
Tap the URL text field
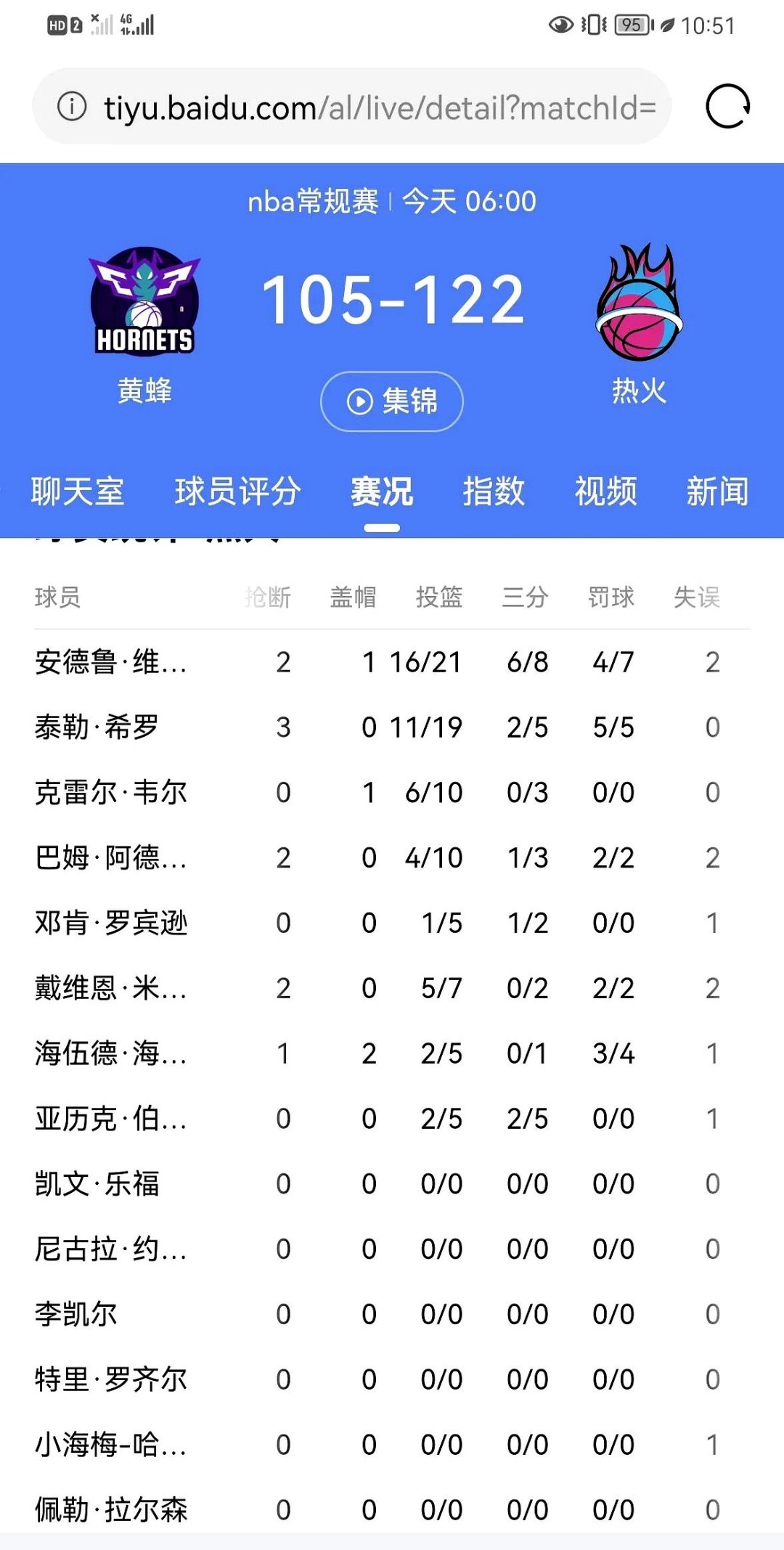point(363,107)
